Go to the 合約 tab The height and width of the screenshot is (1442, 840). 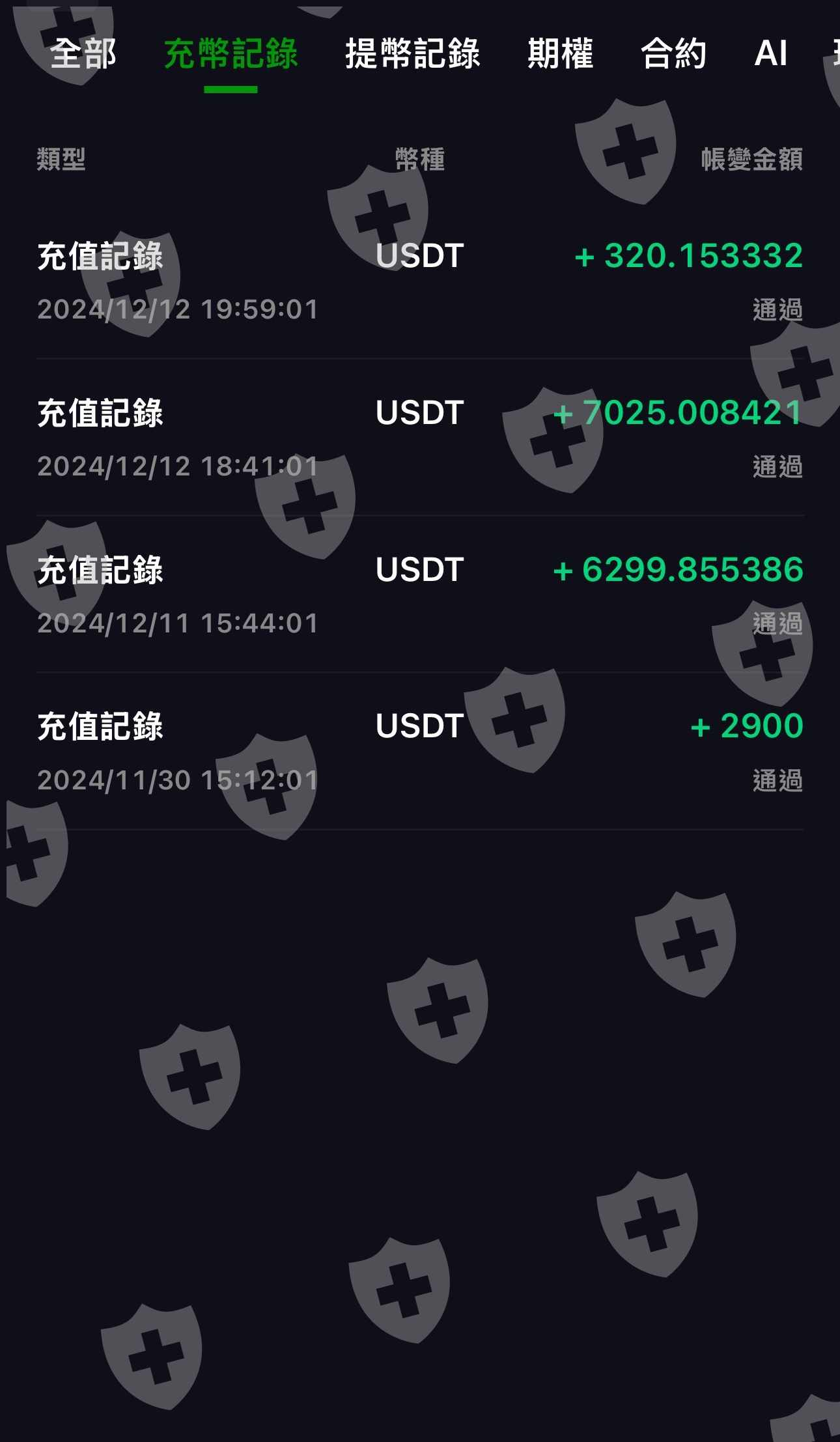pos(673,53)
